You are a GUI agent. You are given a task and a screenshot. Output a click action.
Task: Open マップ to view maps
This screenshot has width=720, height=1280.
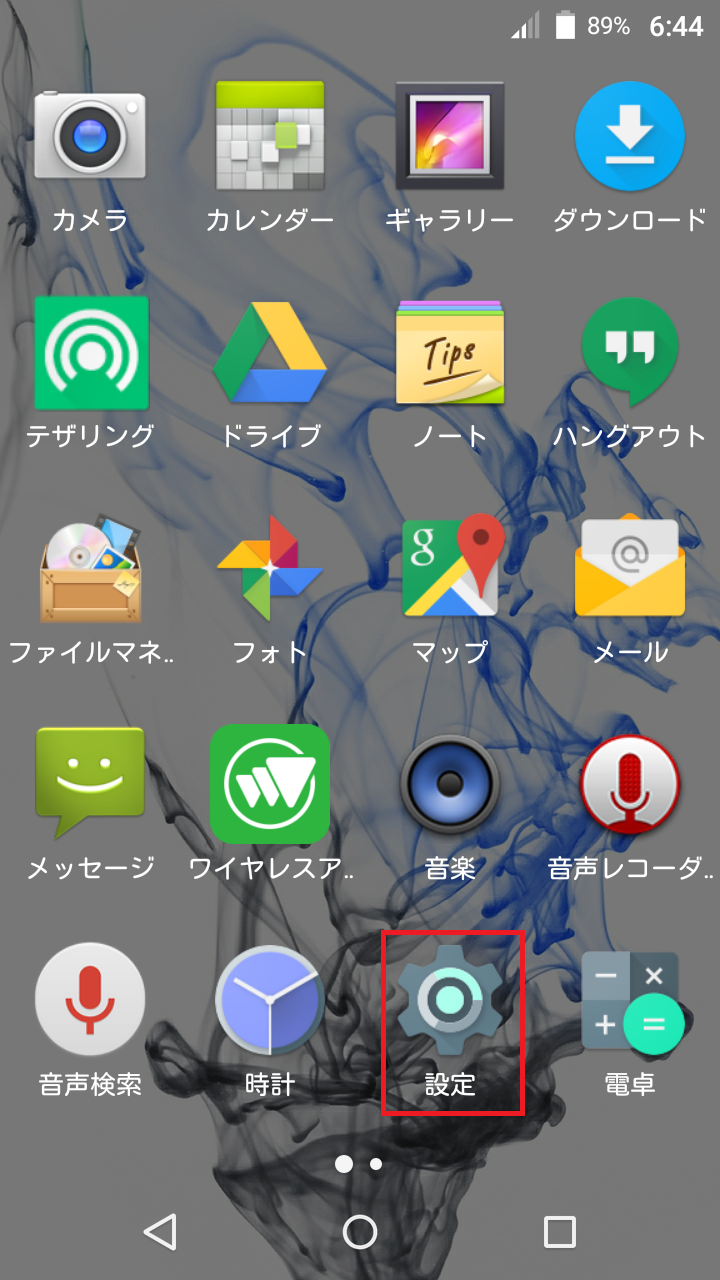click(450, 568)
